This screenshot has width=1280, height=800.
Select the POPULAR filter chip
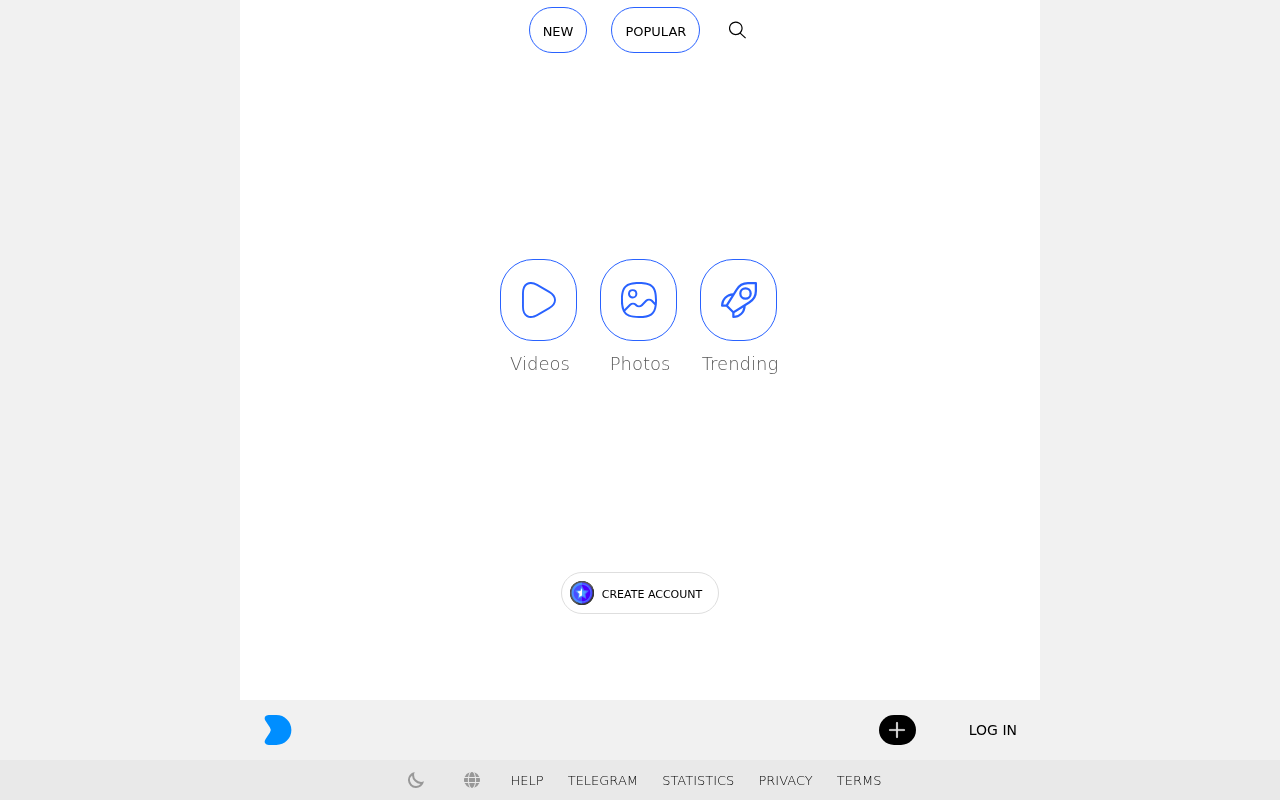pyautogui.click(x=655, y=30)
